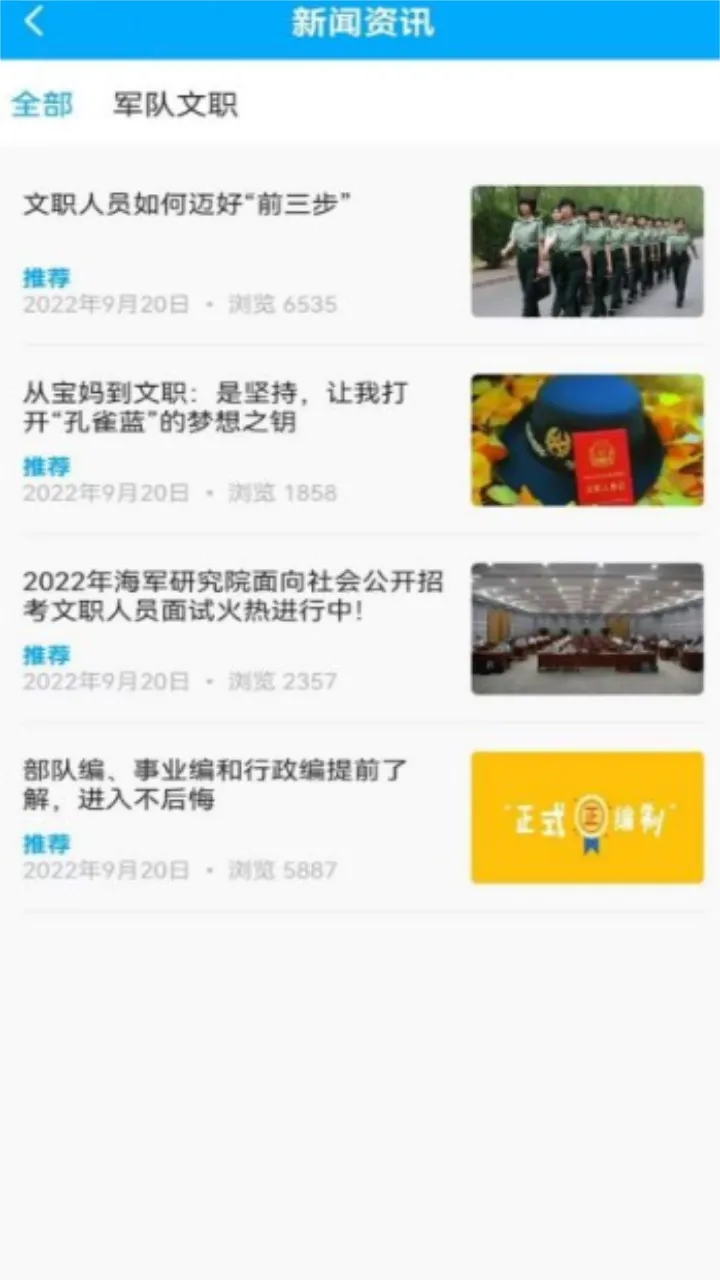Read the 从宝妈到文职 "孔雀蓝" article
The width and height of the screenshot is (720, 1280).
(x=215, y=407)
